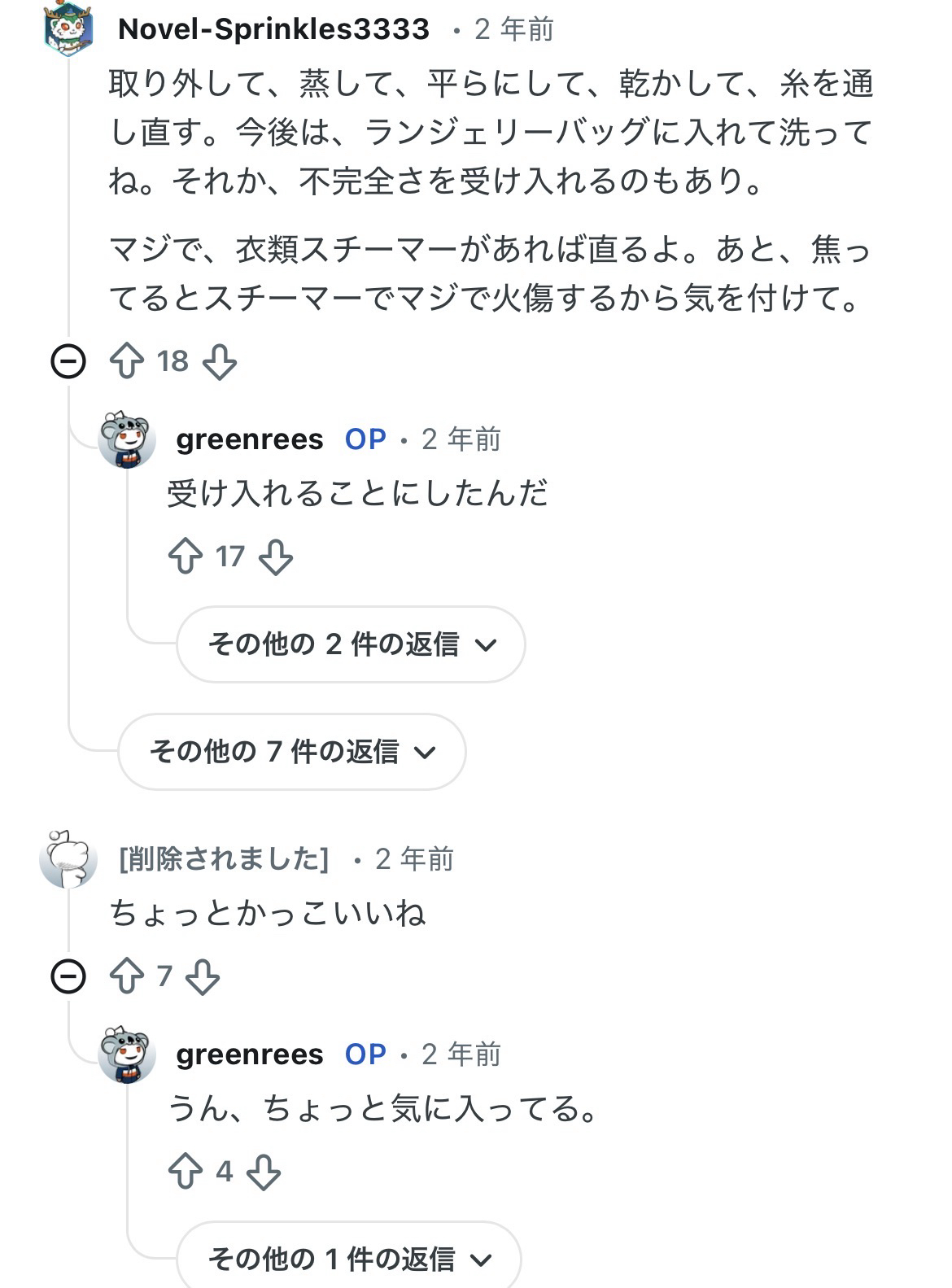Downvote greenrees' reply うん、ちょっと気に入ってる

tap(264, 1172)
